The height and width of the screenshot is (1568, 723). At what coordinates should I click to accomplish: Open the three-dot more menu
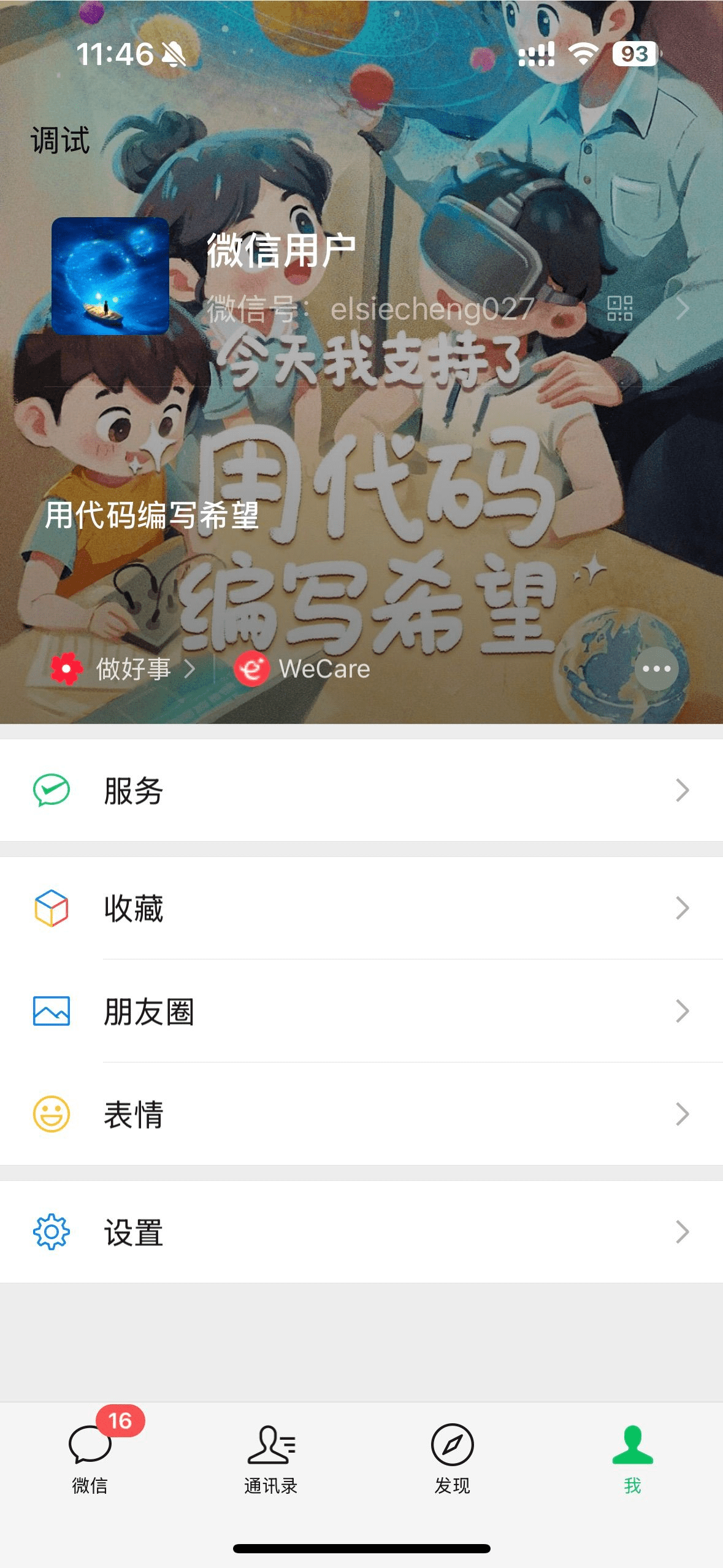tap(656, 669)
